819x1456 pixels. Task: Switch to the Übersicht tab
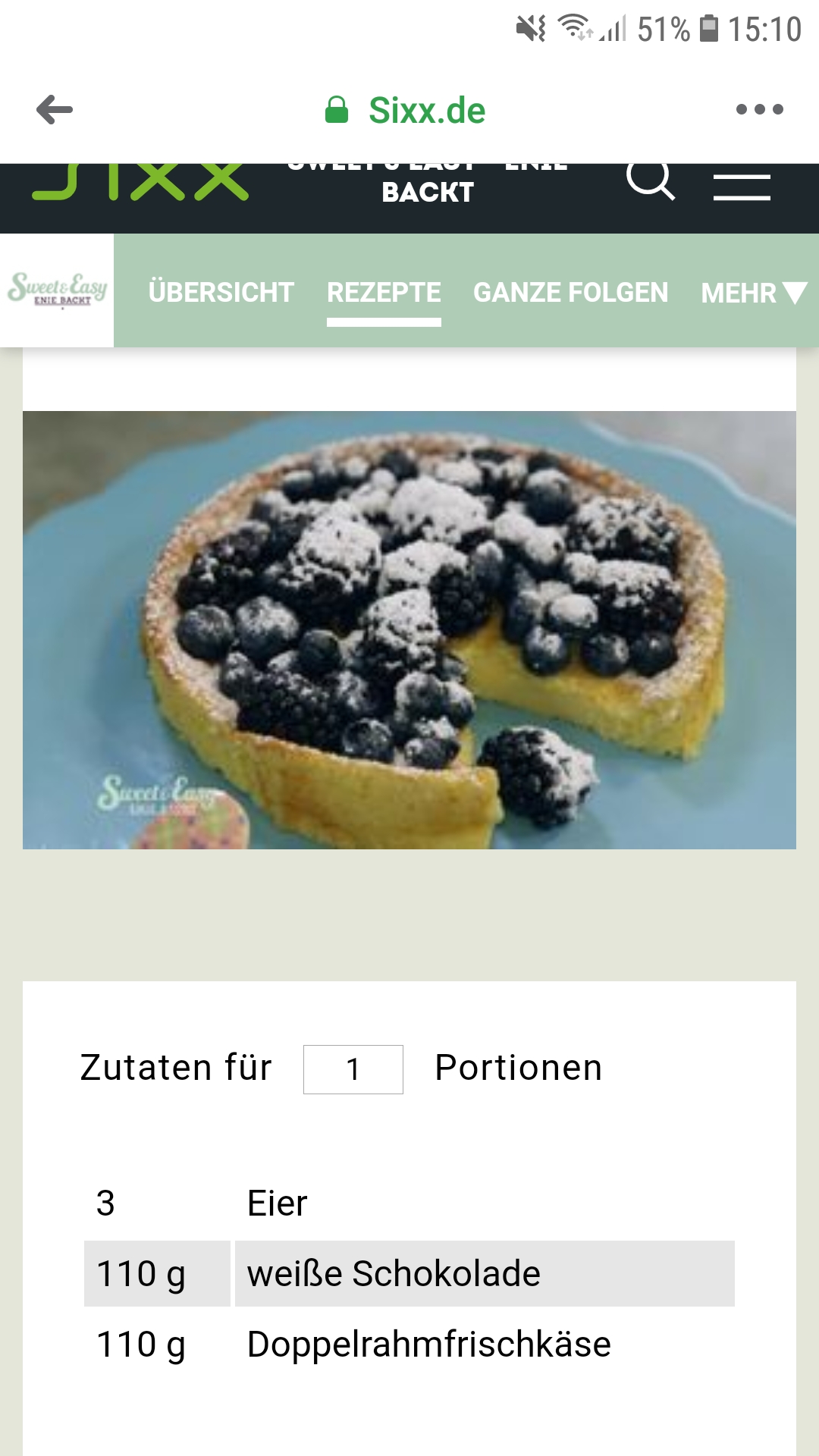pyautogui.click(x=221, y=293)
